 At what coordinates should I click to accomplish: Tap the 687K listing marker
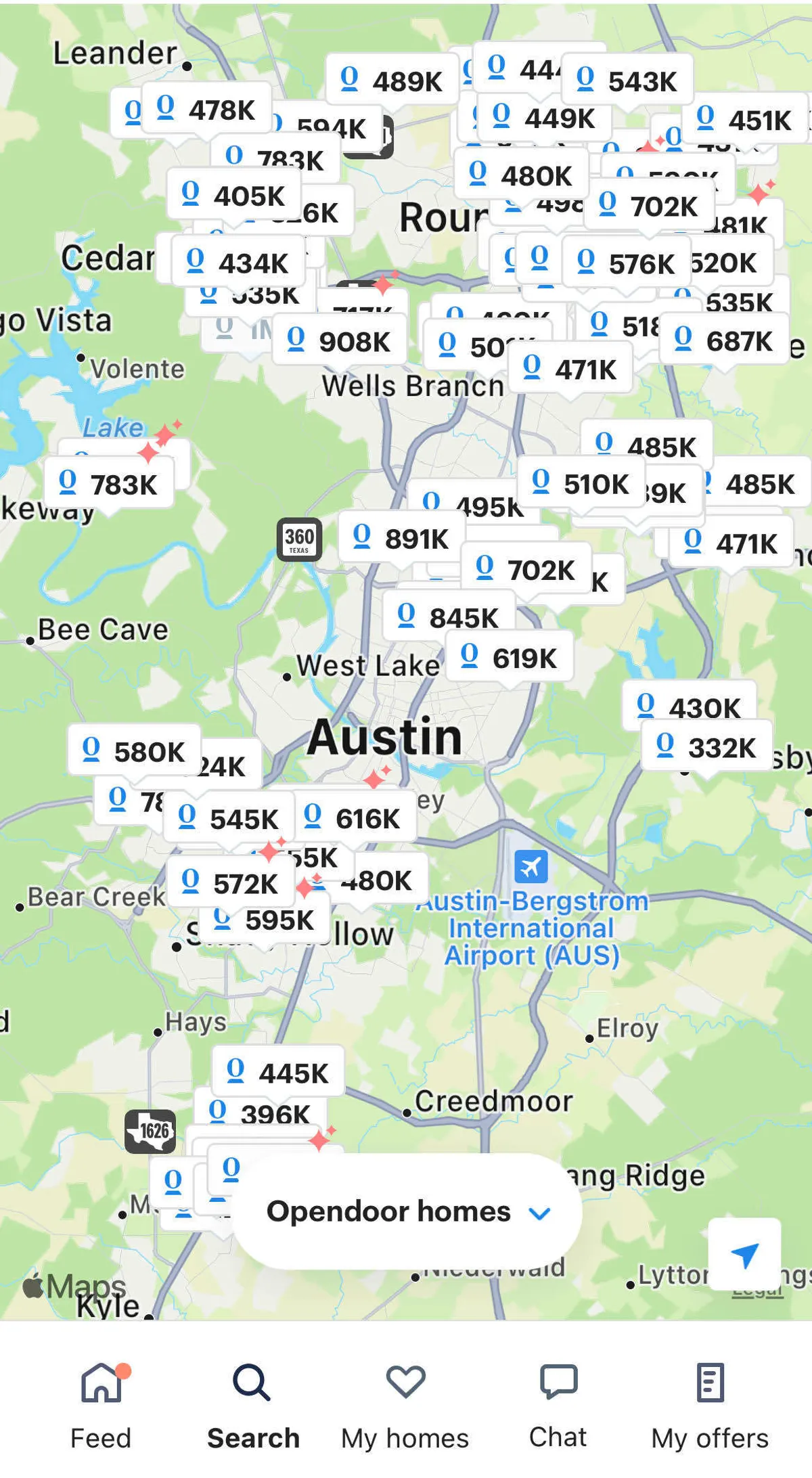(724, 341)
